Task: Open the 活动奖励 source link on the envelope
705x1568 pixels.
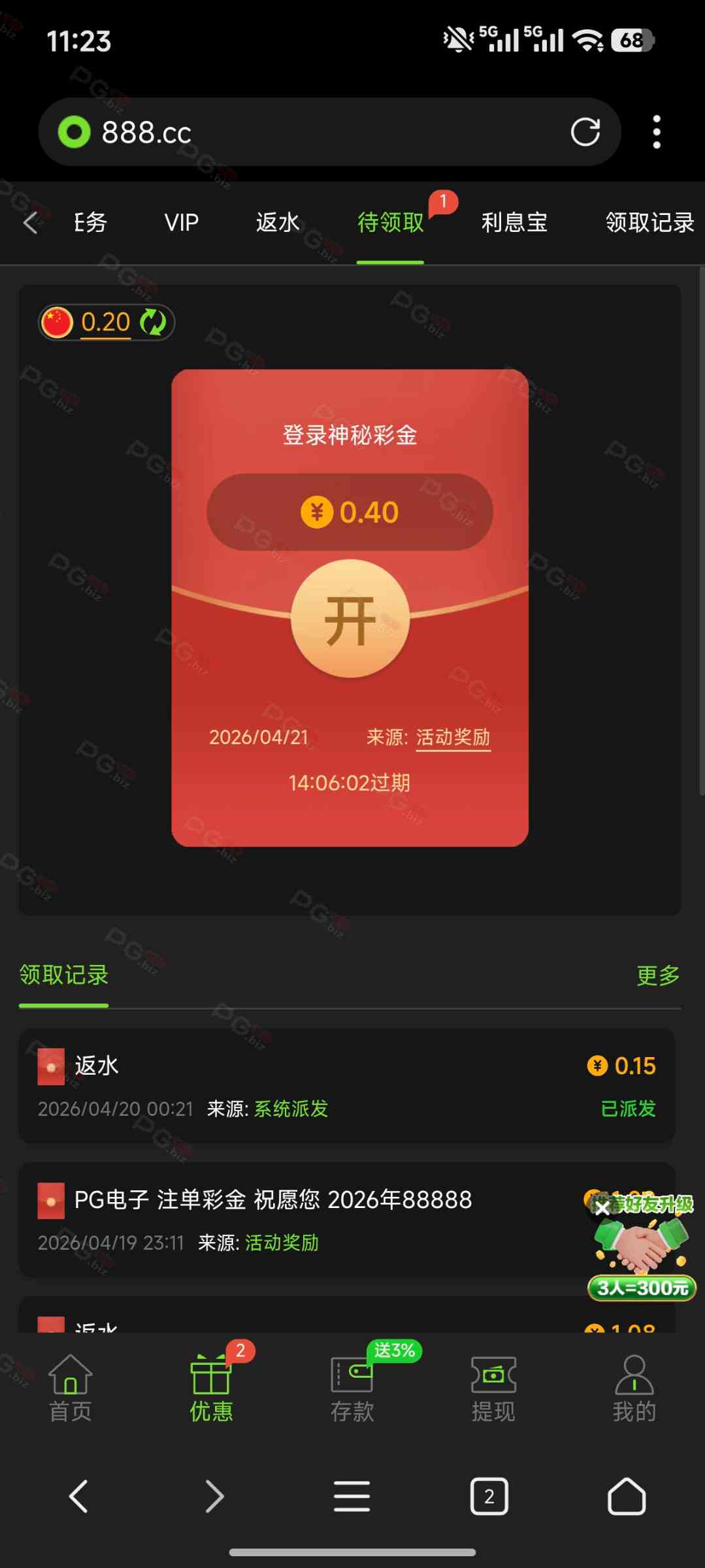Action: pyautogui.click(x=453, y=737)
